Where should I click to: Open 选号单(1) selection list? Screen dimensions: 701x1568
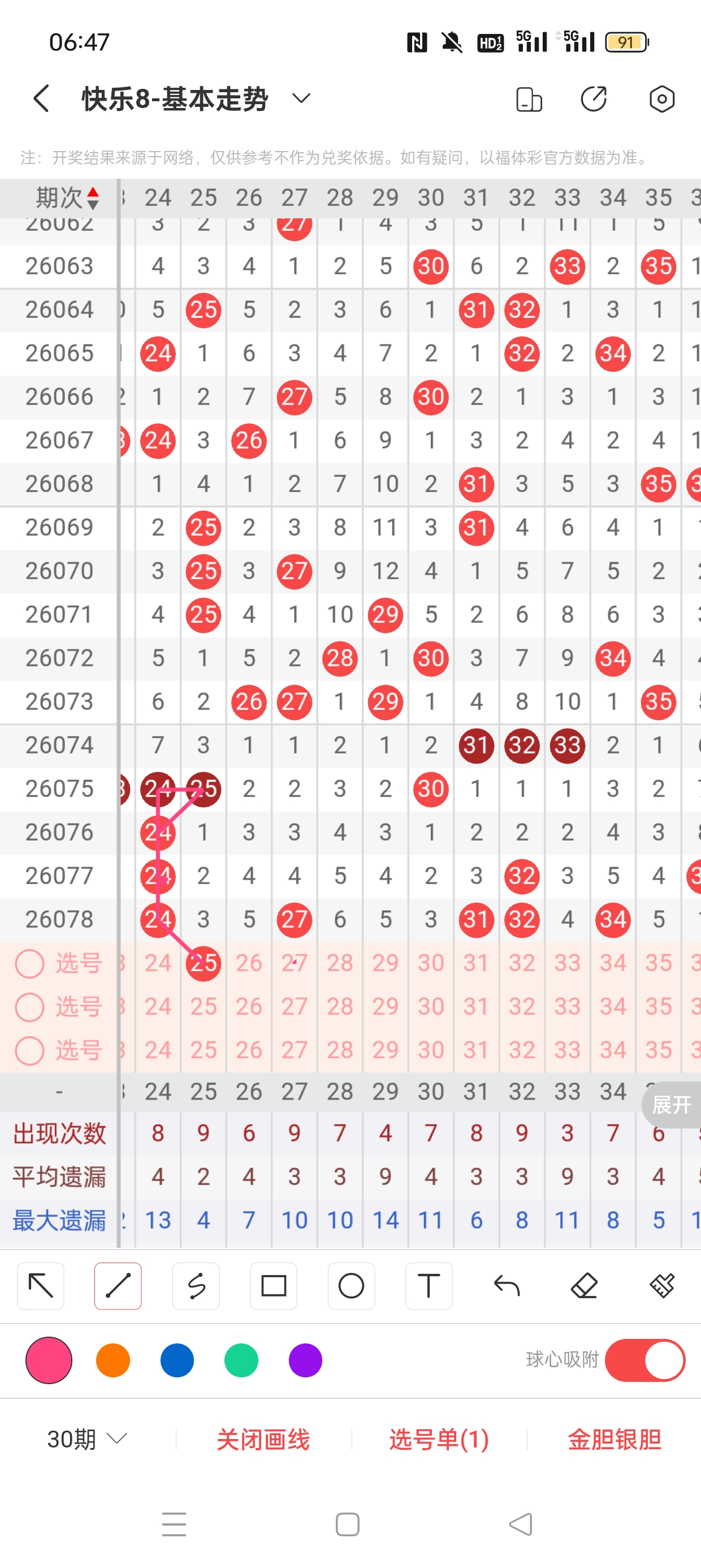[x=439, y=1440]
